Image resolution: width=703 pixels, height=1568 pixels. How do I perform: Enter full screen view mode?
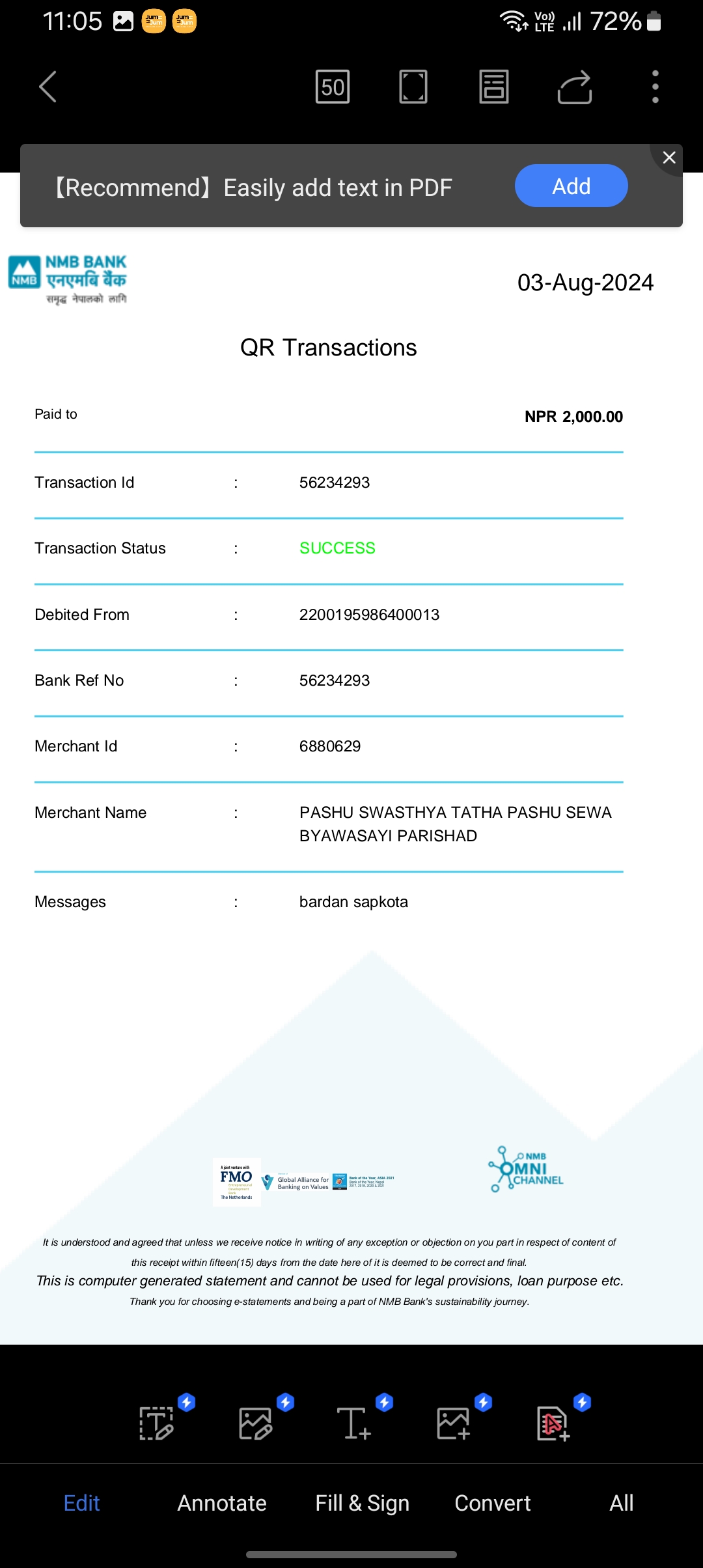click(x=413, y=87)
